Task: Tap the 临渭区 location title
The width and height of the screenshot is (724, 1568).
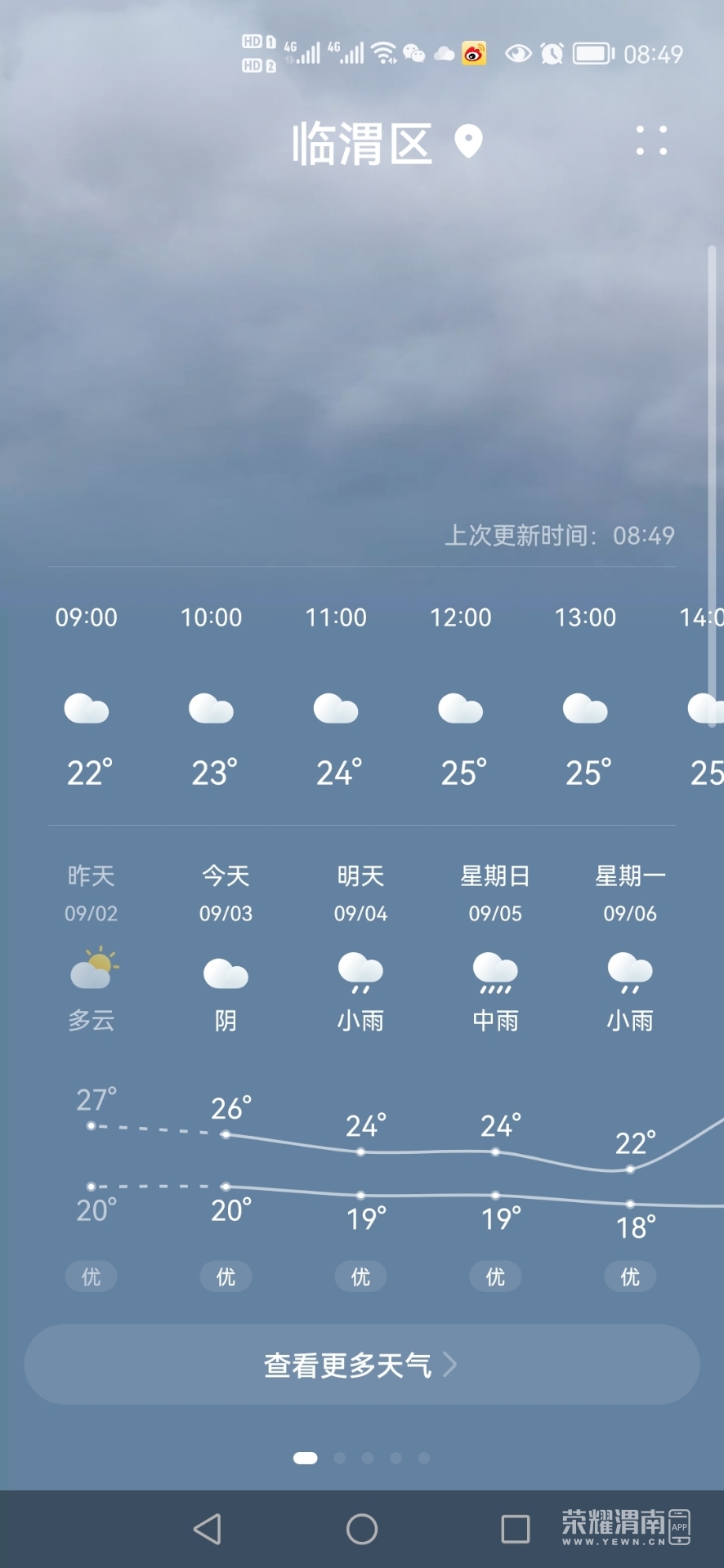Action: (x=362, y=144)
